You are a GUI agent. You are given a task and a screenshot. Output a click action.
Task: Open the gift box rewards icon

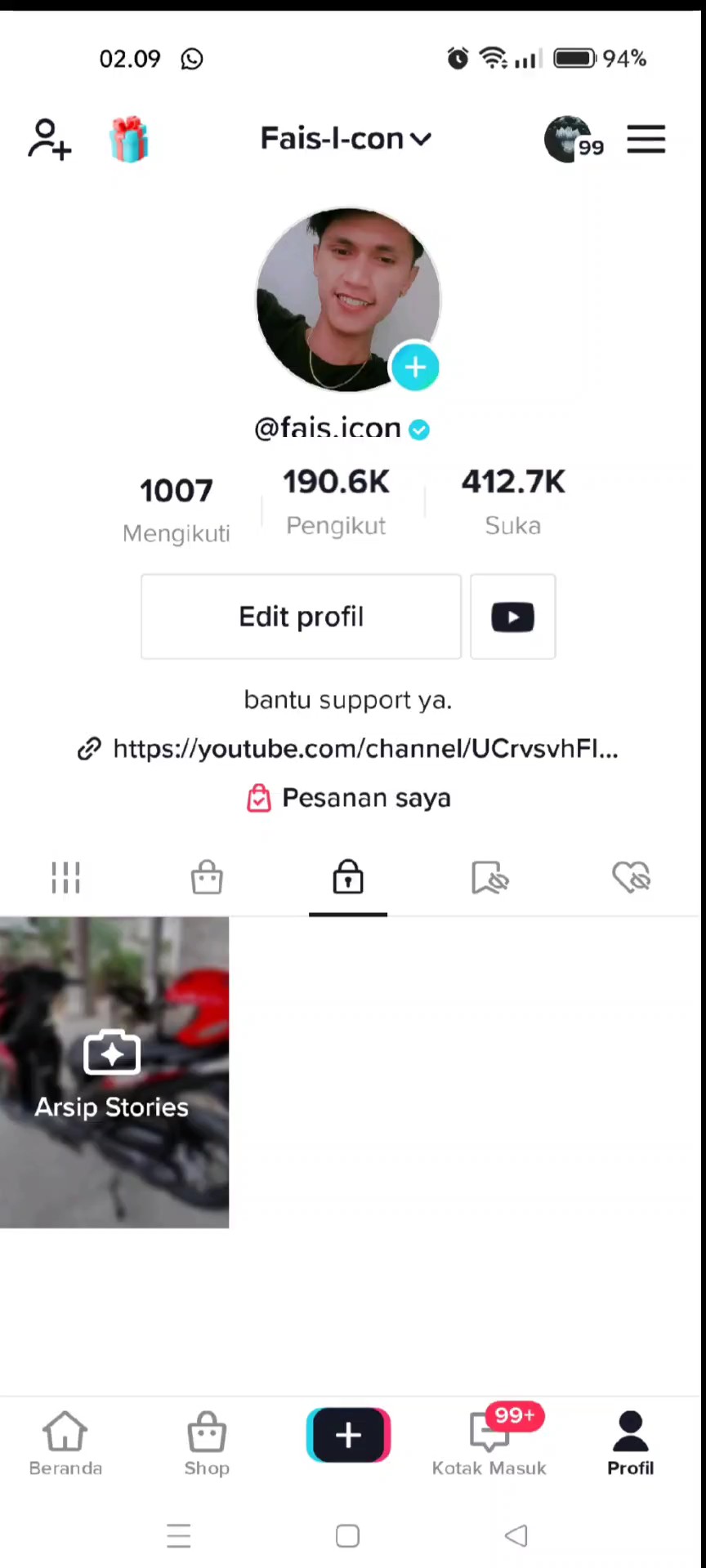[x=129, y=140]
